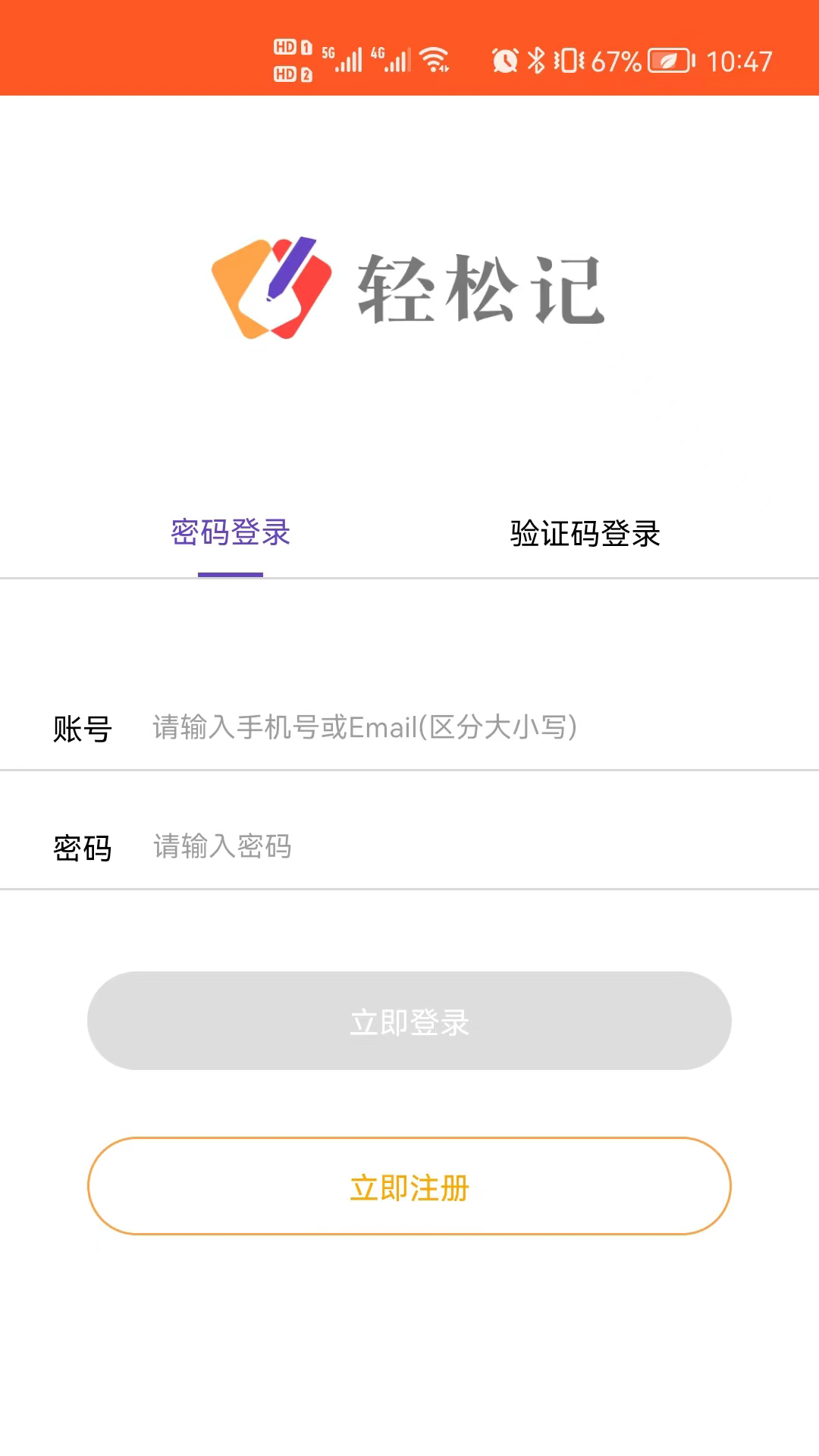Switch to the 验证码登录 tab
The image size is (819, 1456).
pyautogui.click(x=585, y=533)
